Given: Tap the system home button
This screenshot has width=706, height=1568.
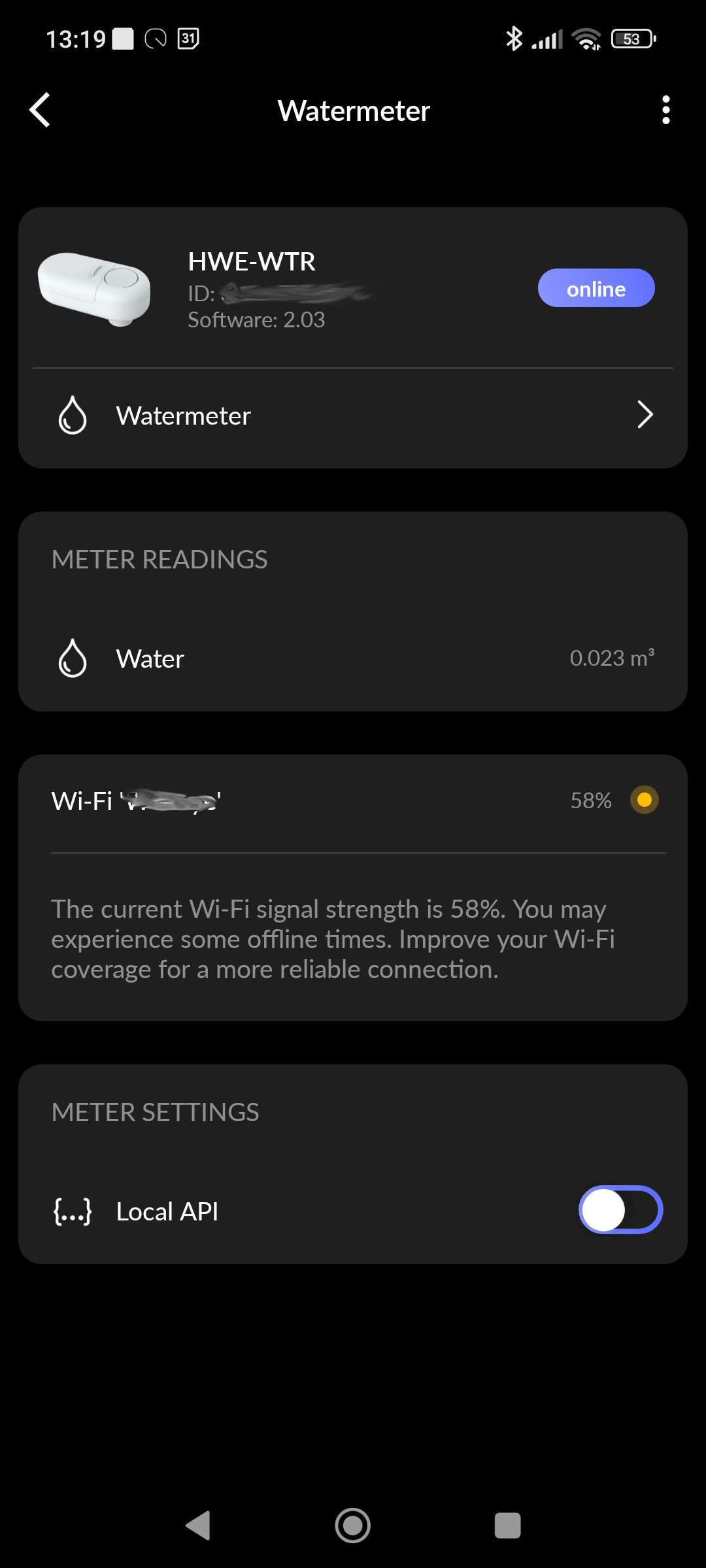Looking at the screenshot, I should (353, 1526).
